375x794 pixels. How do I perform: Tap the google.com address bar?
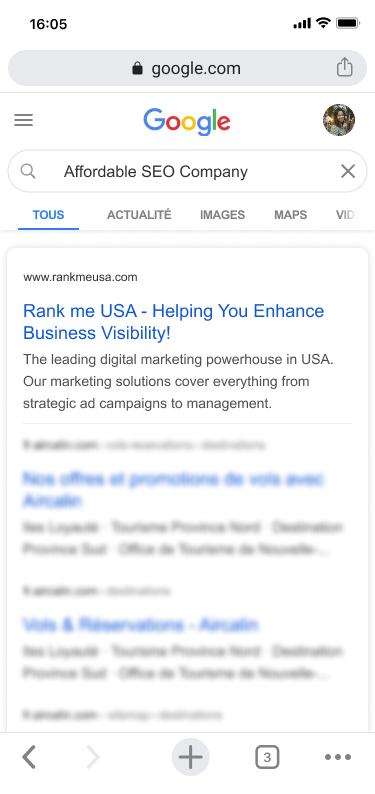(x=187, y=68)
